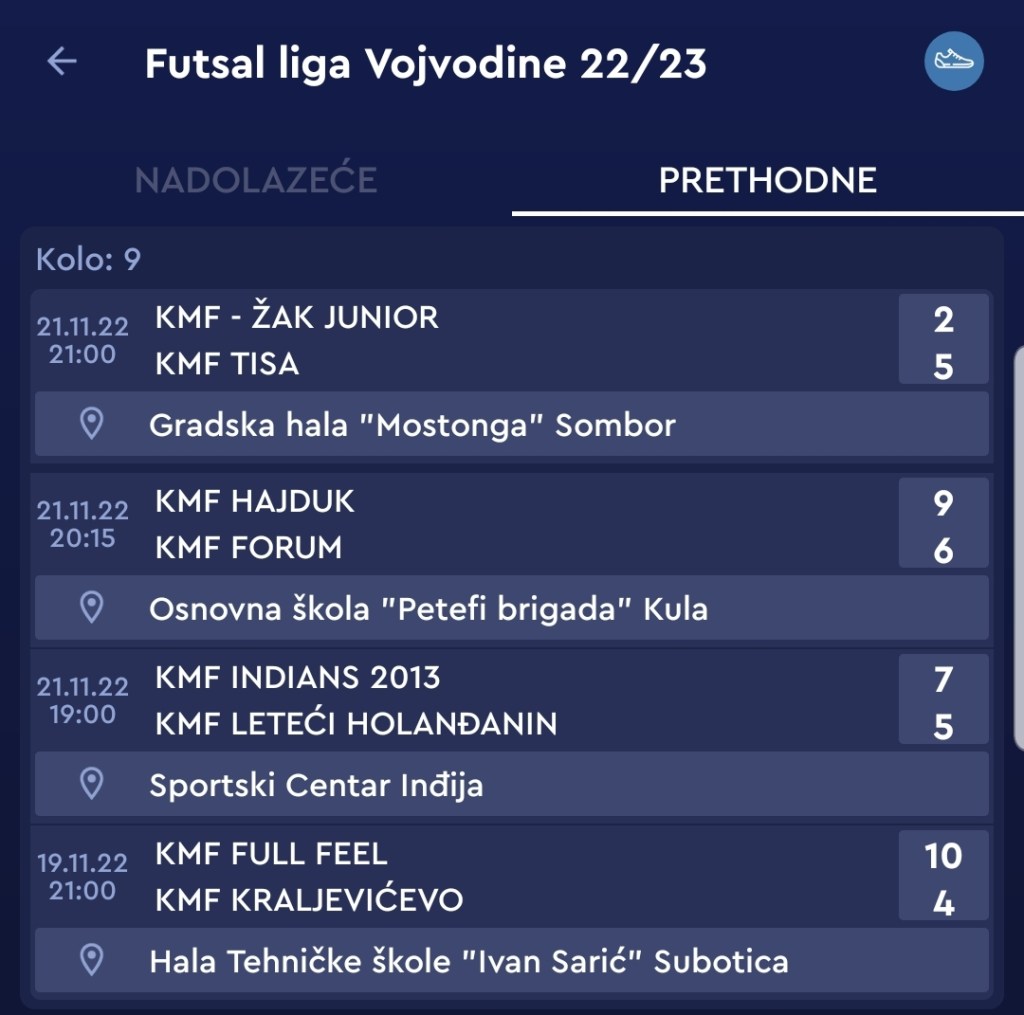Viewport: 1024px width, 1015px height.
Task: Select the PRETHODNE tab
Action: [767, 180]
